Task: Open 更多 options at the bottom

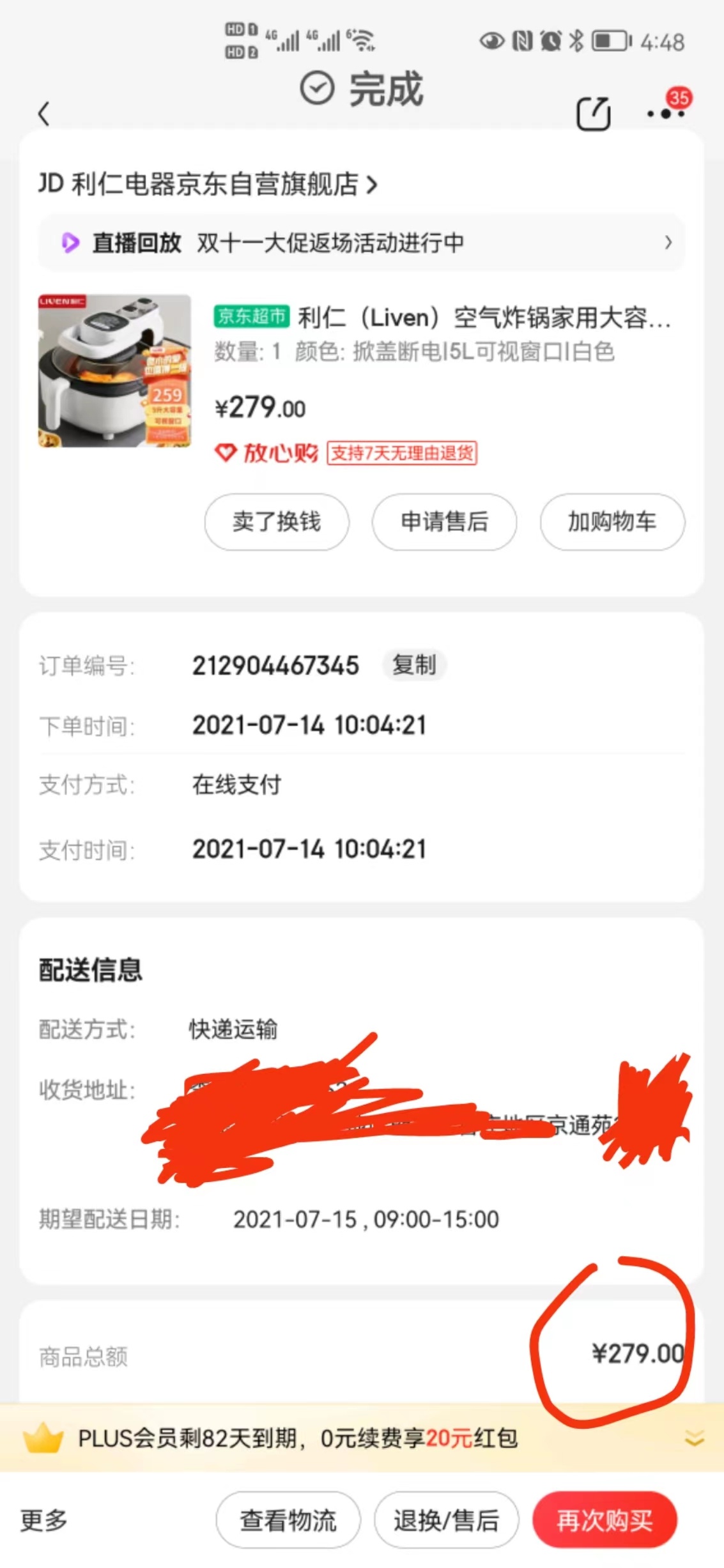Action: click(x=43, y=1520)
